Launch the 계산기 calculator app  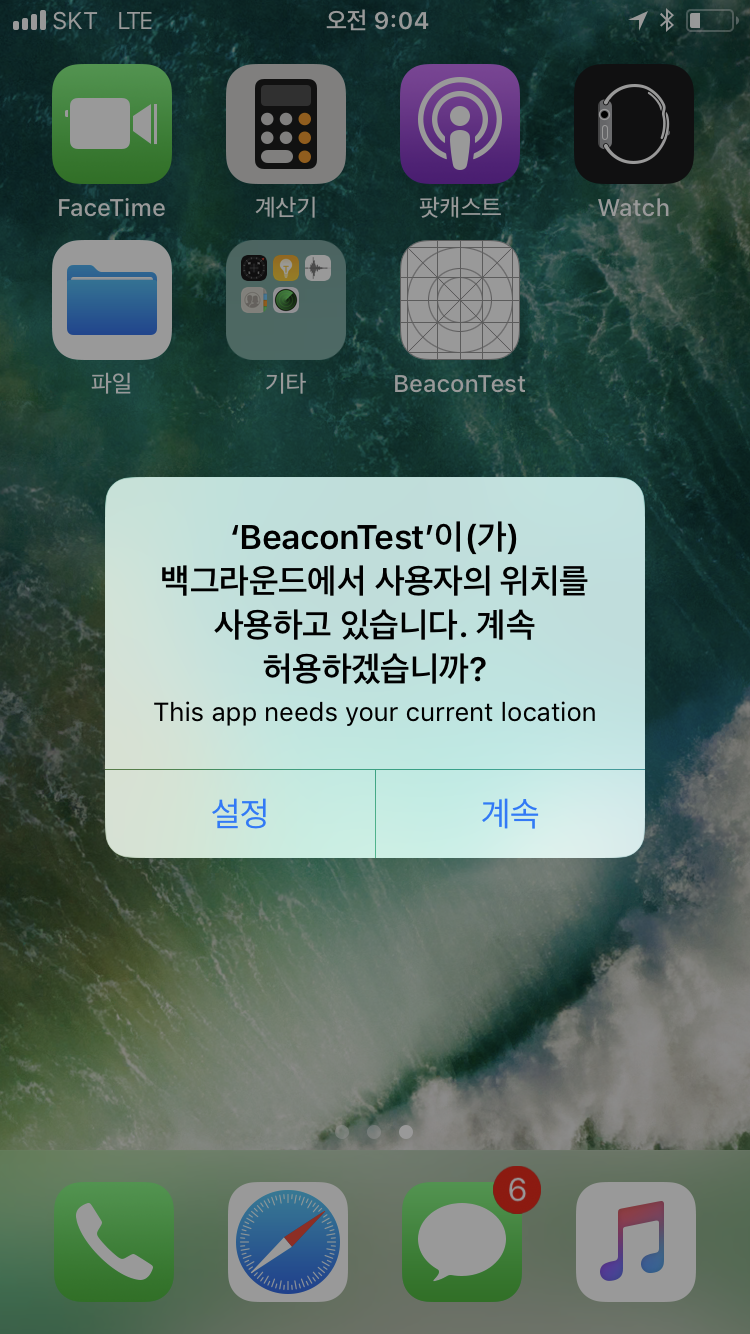point(286,125)
